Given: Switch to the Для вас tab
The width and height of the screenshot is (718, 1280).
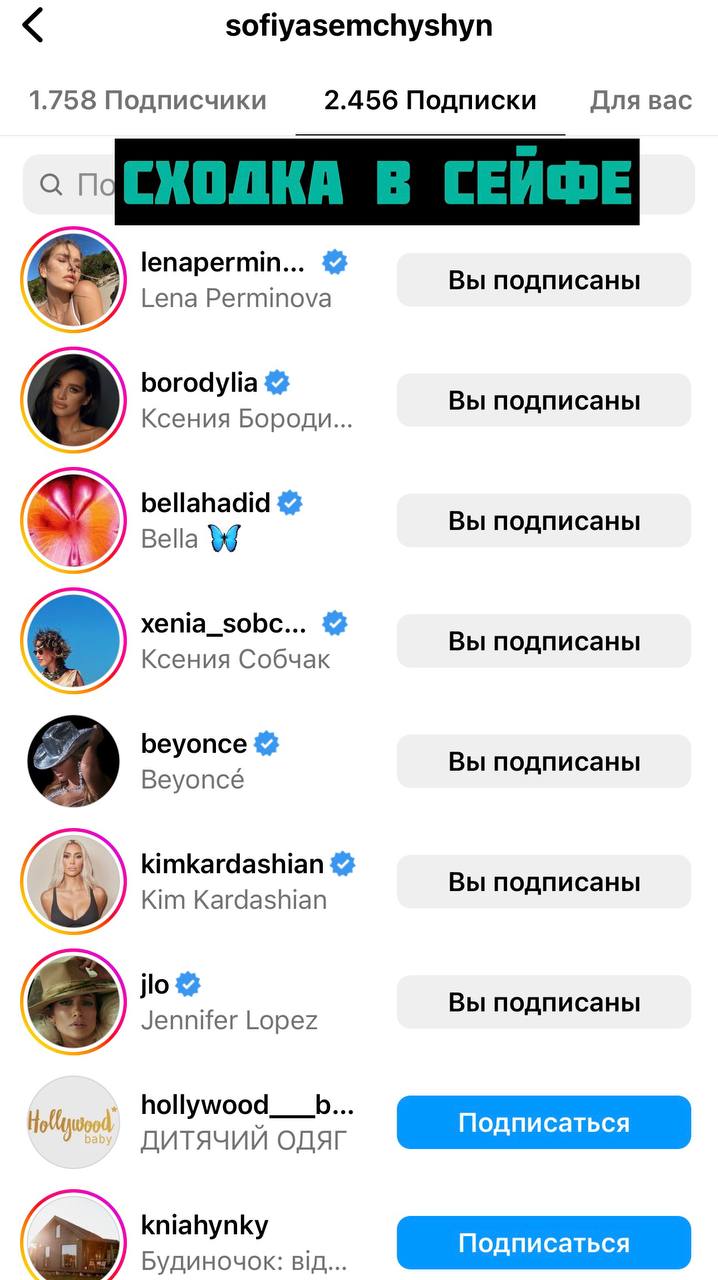Looking at the screenshot, I should click(640, 101).
